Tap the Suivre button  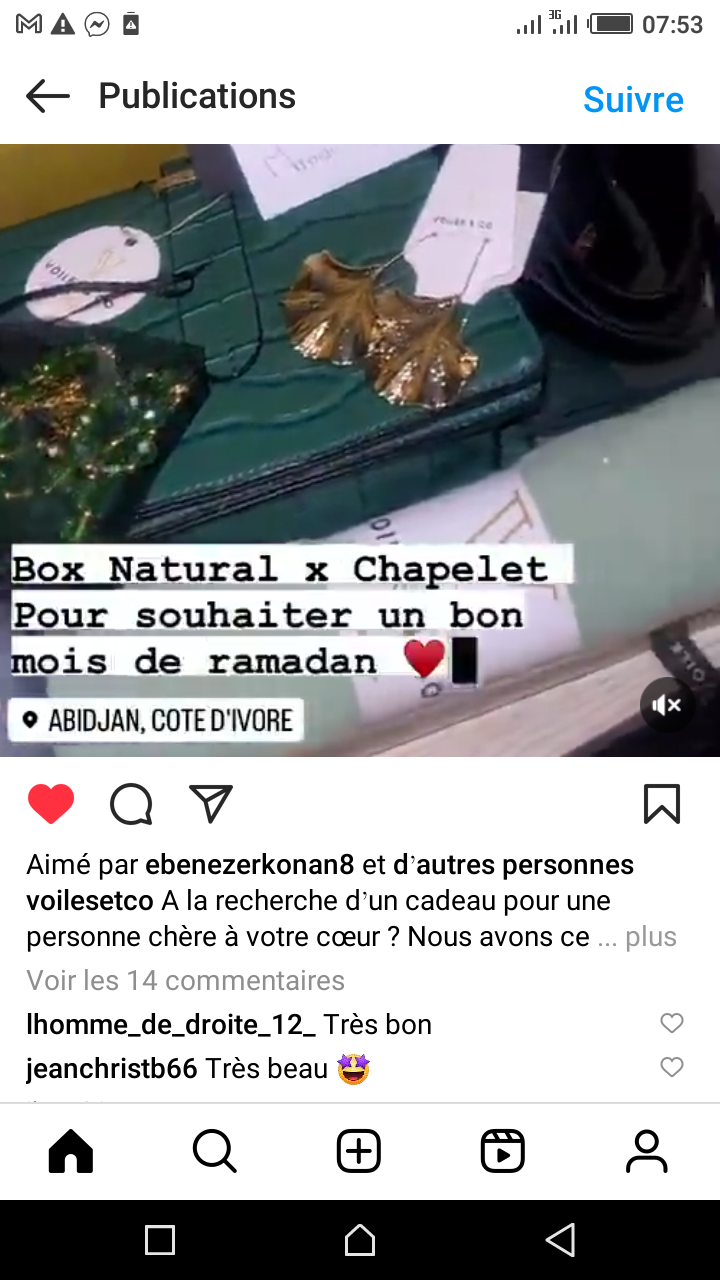pos(633,99)
